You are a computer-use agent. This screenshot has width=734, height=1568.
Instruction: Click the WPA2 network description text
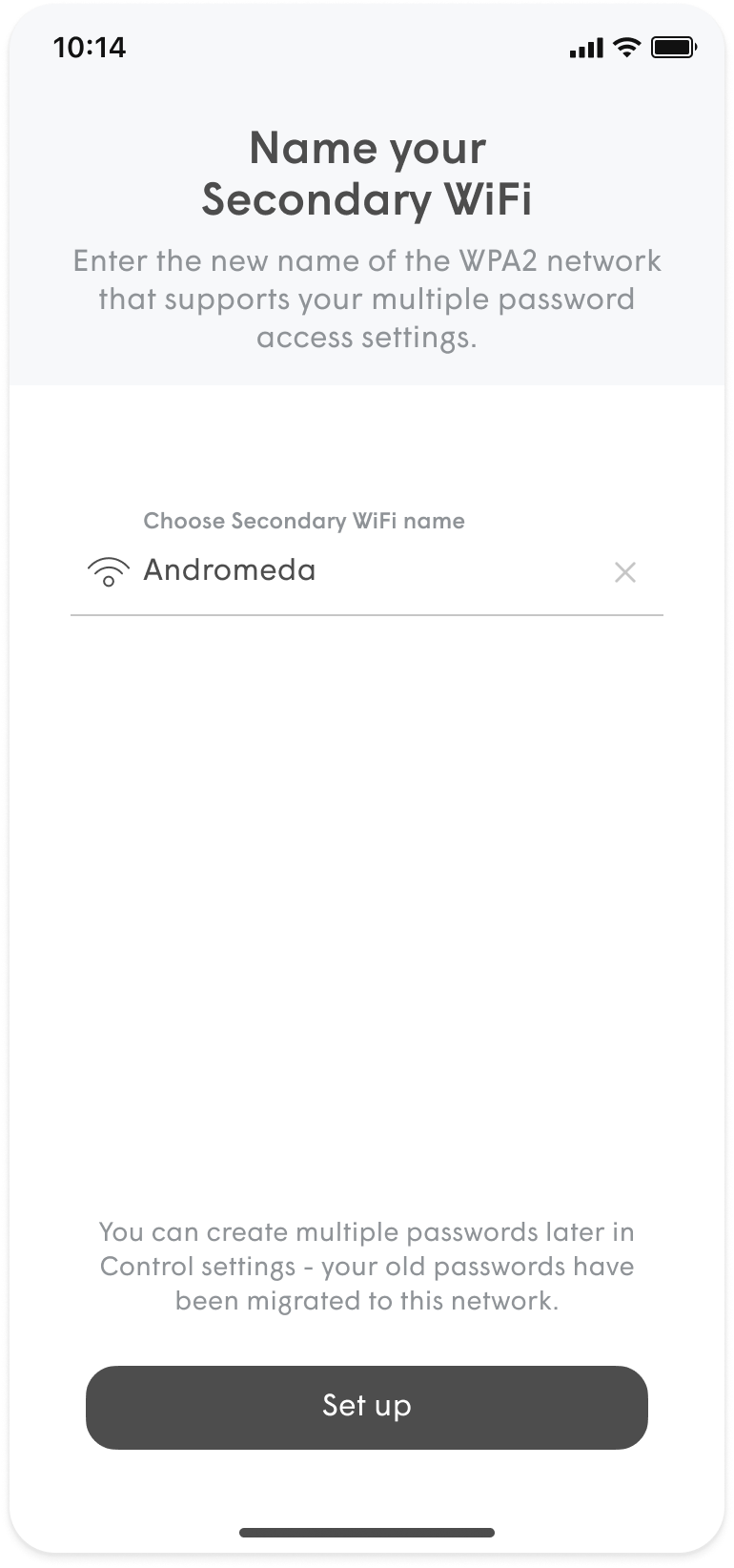coord(366,298)
